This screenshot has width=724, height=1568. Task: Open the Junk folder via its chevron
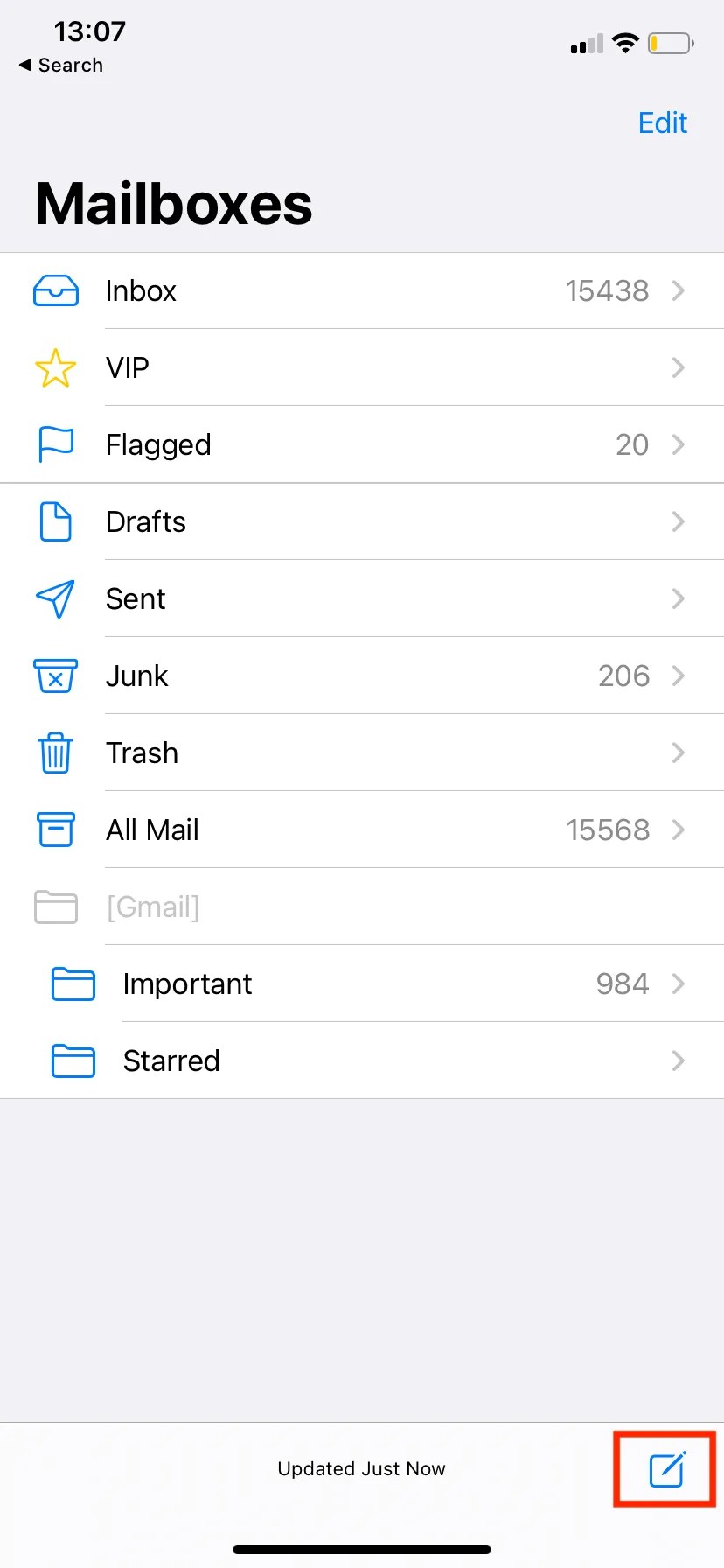[x=678, y=675]
